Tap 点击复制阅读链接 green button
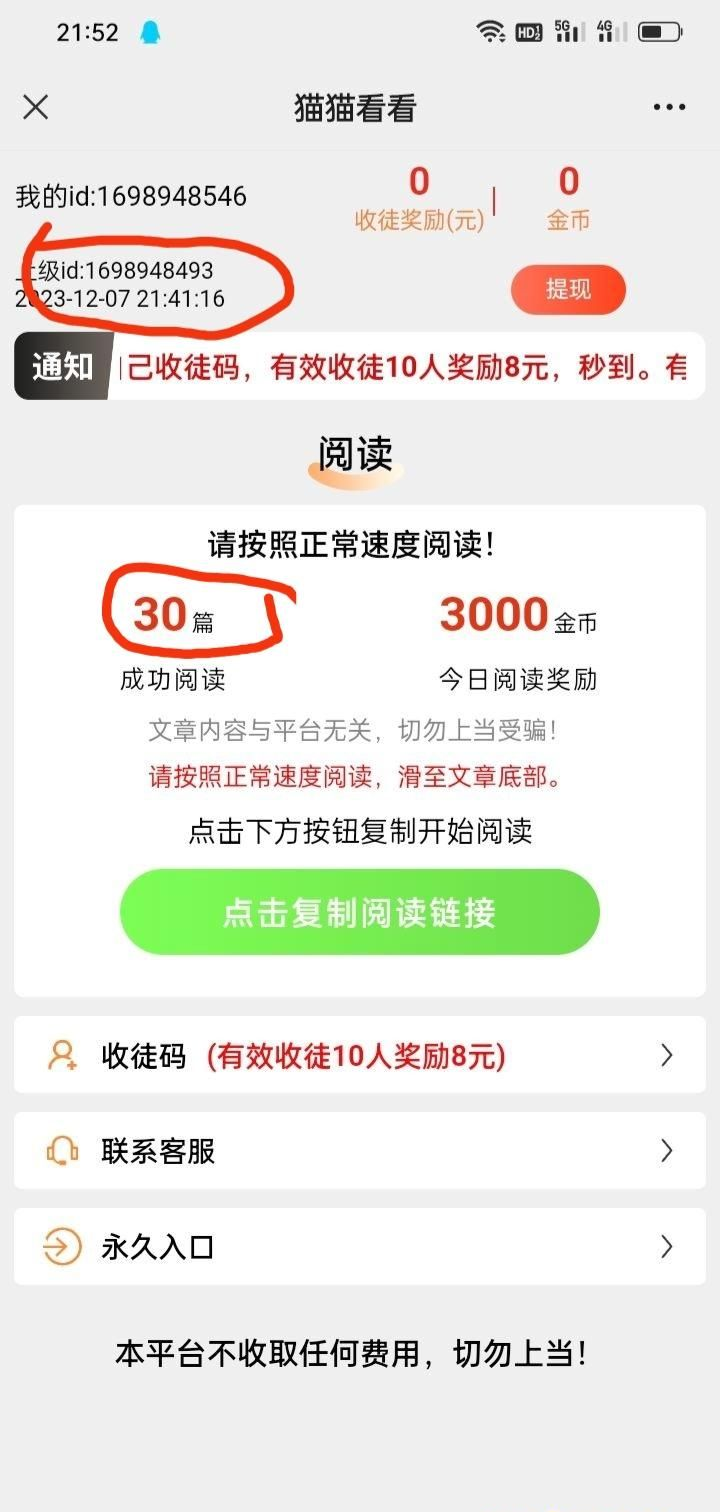Viewport: 720px width, 1512px height. [359, 912]
